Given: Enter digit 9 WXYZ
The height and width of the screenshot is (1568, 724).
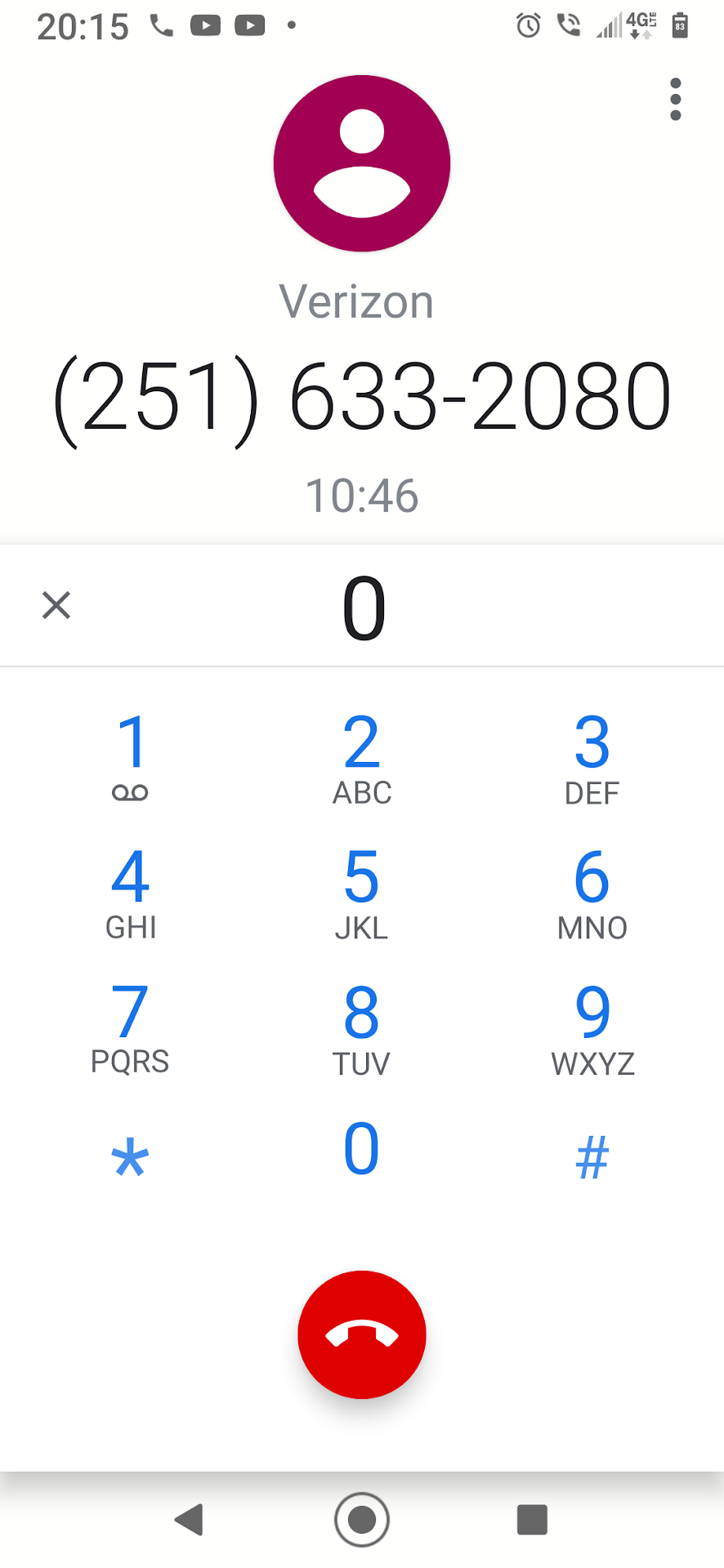Looking at the screenshot, I should tap(592, 1027).
